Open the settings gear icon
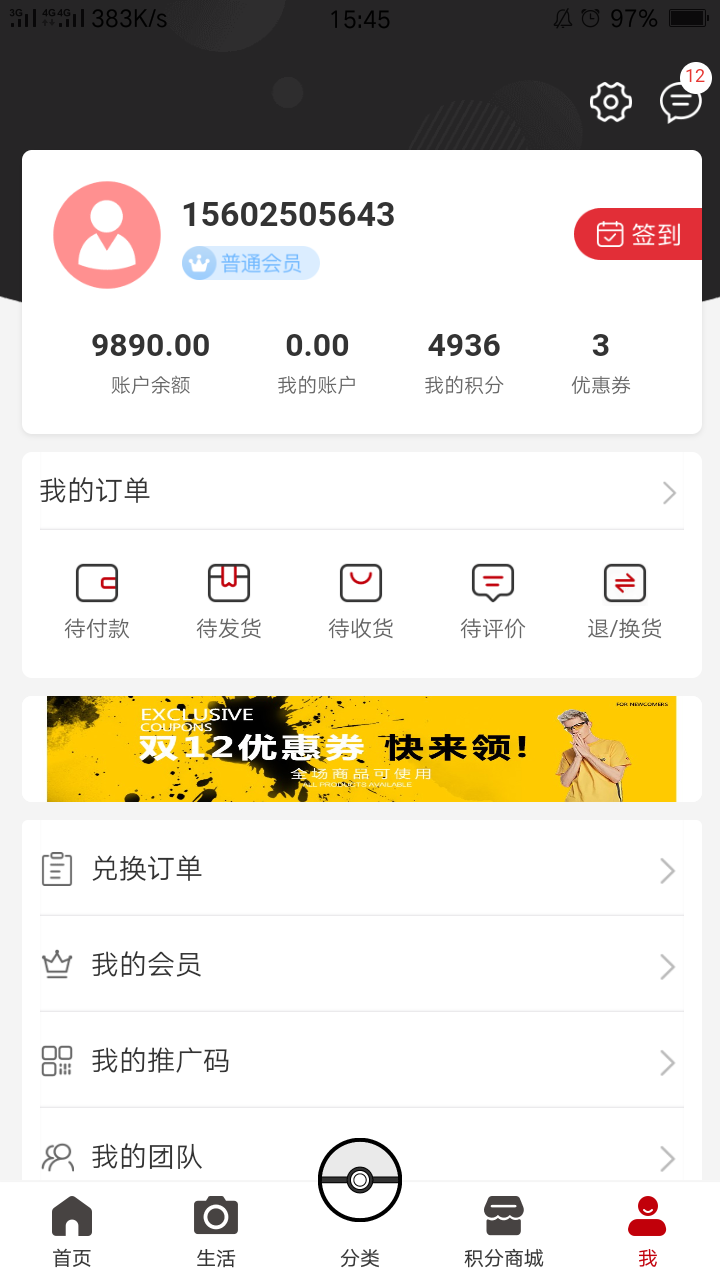Viewport: 720px width, 1280px height. coord(611,102)
